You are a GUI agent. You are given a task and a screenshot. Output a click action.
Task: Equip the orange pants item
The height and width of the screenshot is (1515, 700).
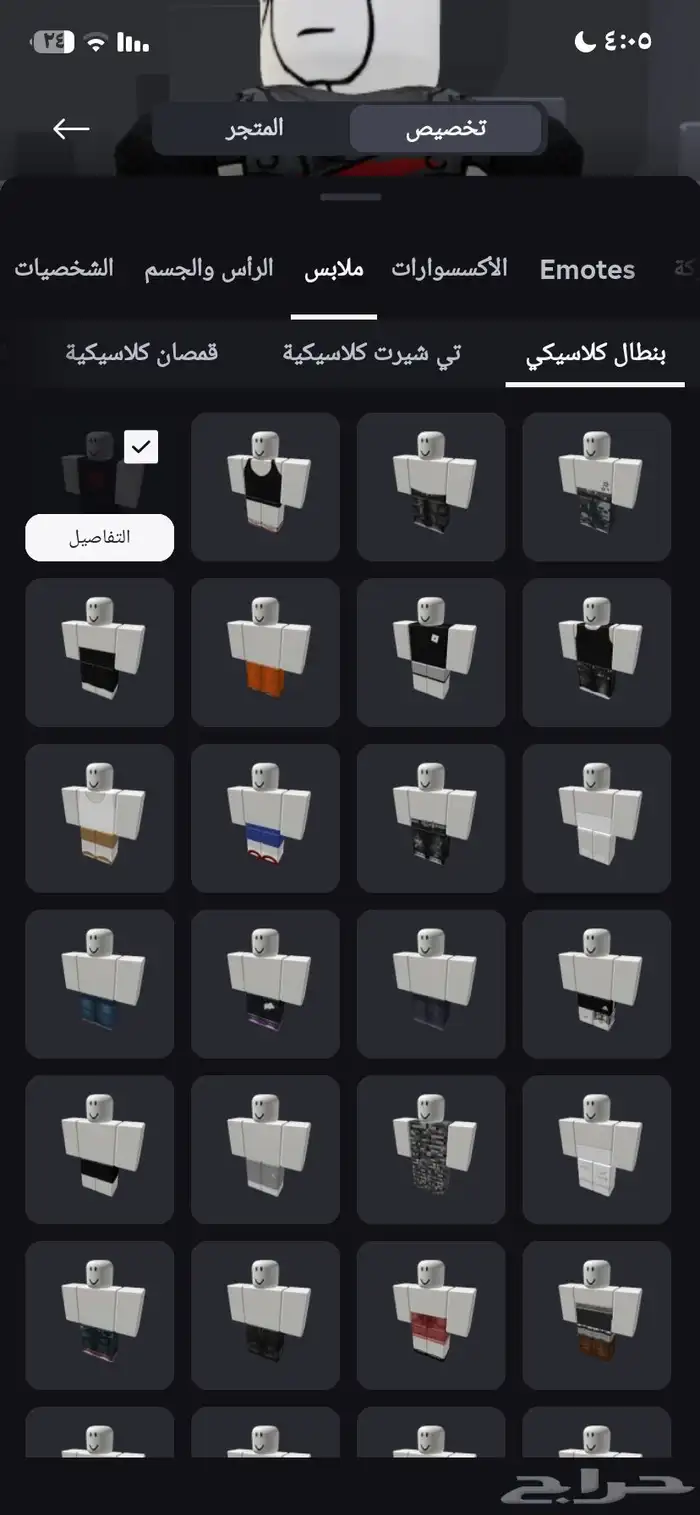click(265, 652)
